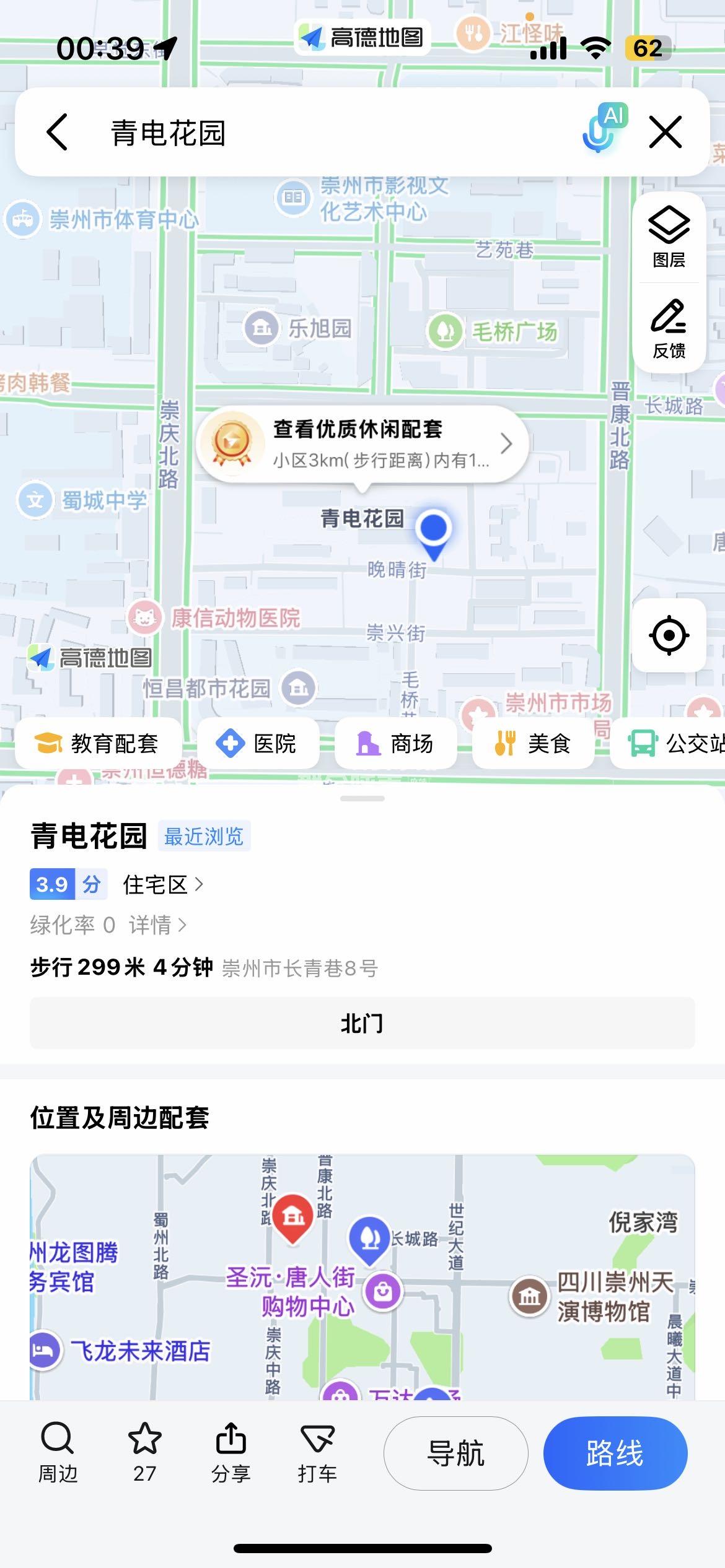Choose the 北门 entrance
725x1568 pixels.
(362, 1023)
